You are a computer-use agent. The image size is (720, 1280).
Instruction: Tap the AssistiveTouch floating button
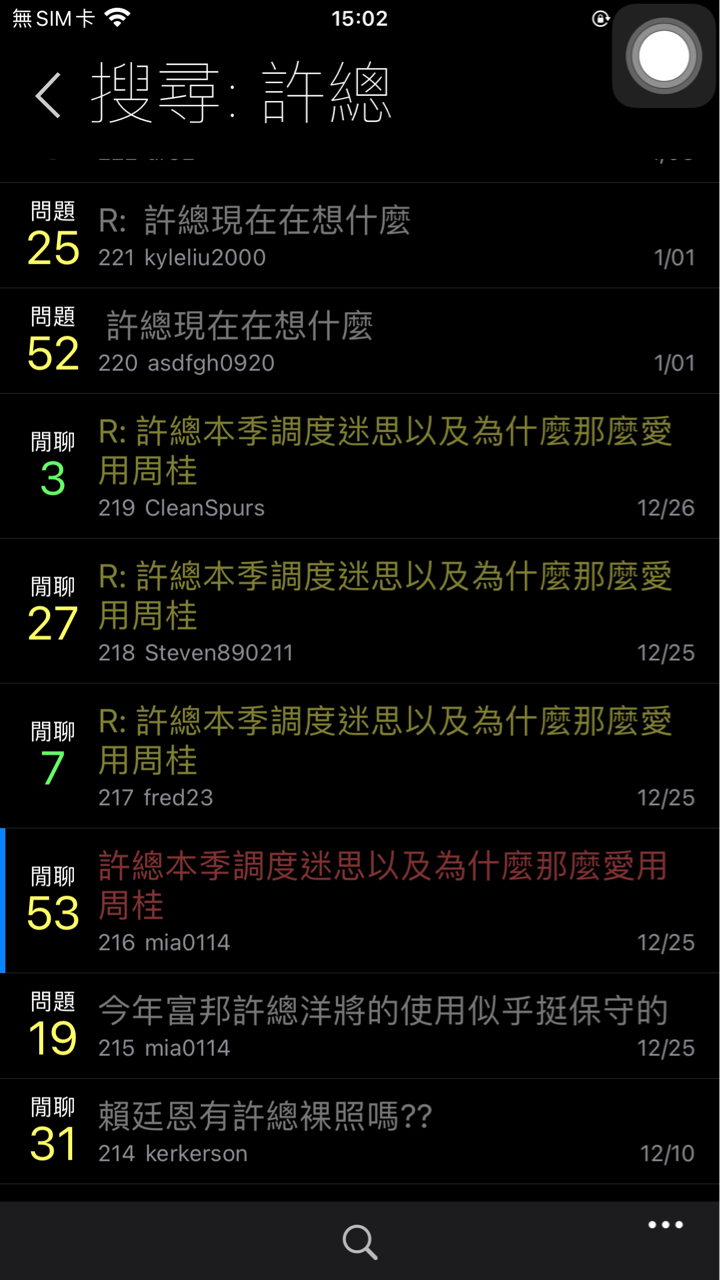tap(664, 56)
